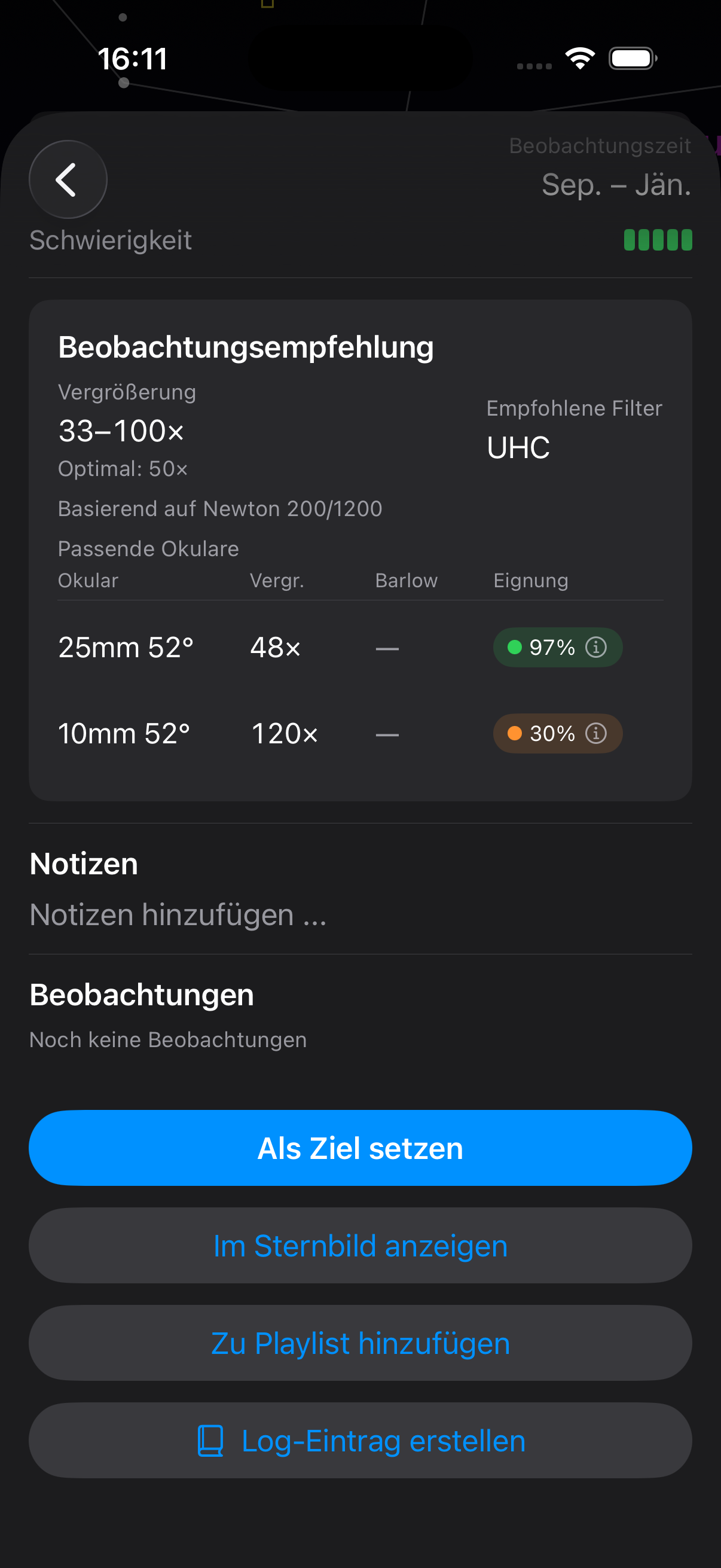The image size is (721, 1568).
Task: Select the 10mm 52° eyepiece row
Action: pyautogui.click(x=125, y=734)
